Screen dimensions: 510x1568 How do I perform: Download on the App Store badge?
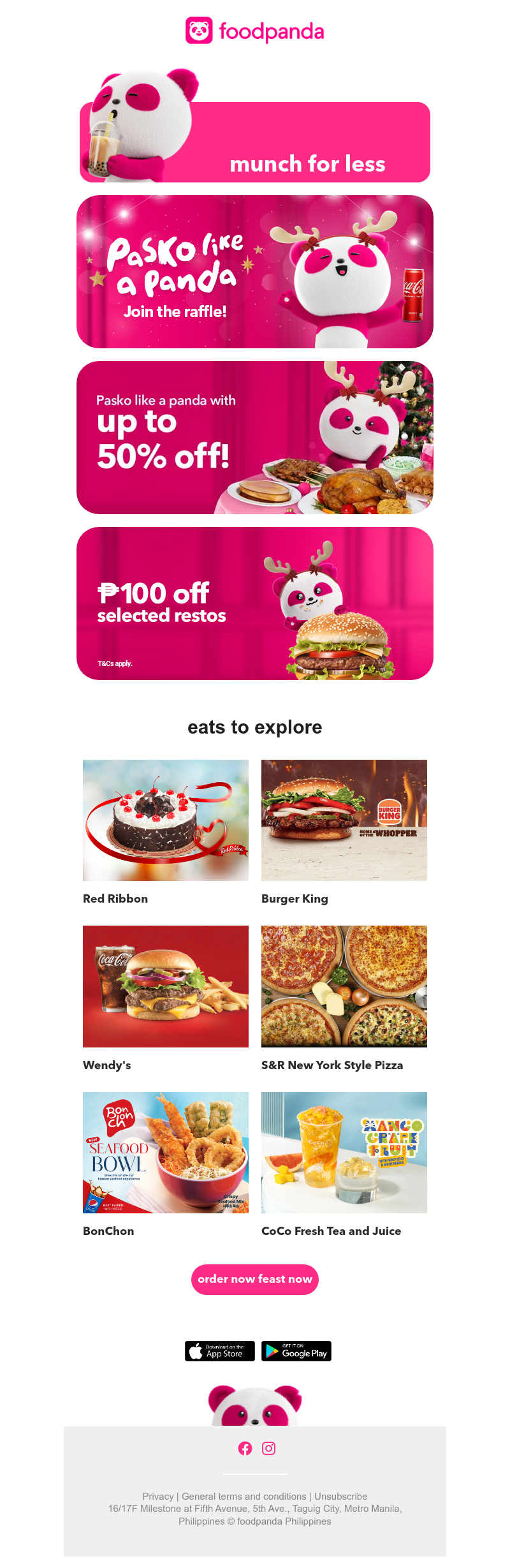click(220, 1350)
